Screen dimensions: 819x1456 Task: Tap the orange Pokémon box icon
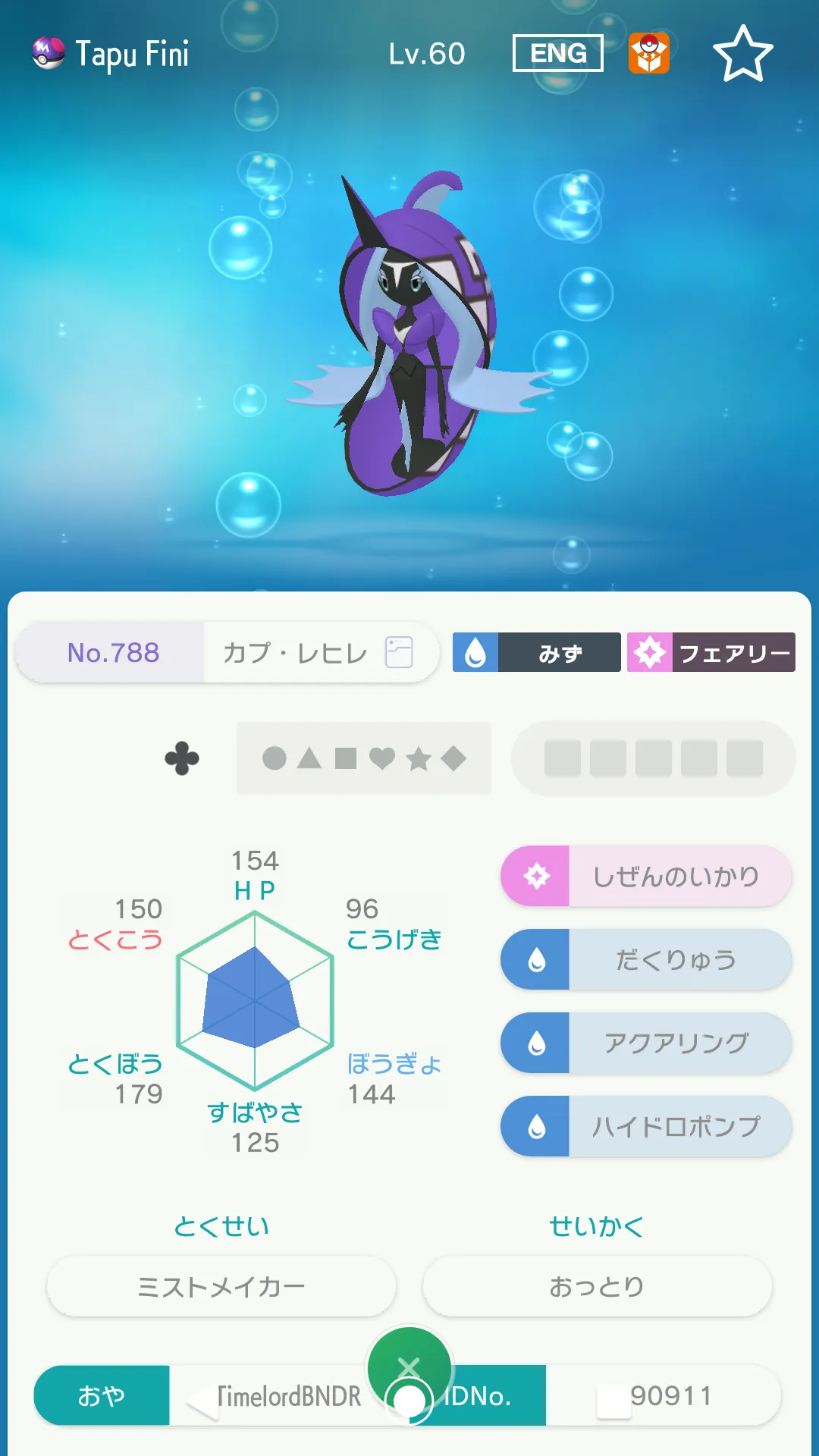[649, 53]
